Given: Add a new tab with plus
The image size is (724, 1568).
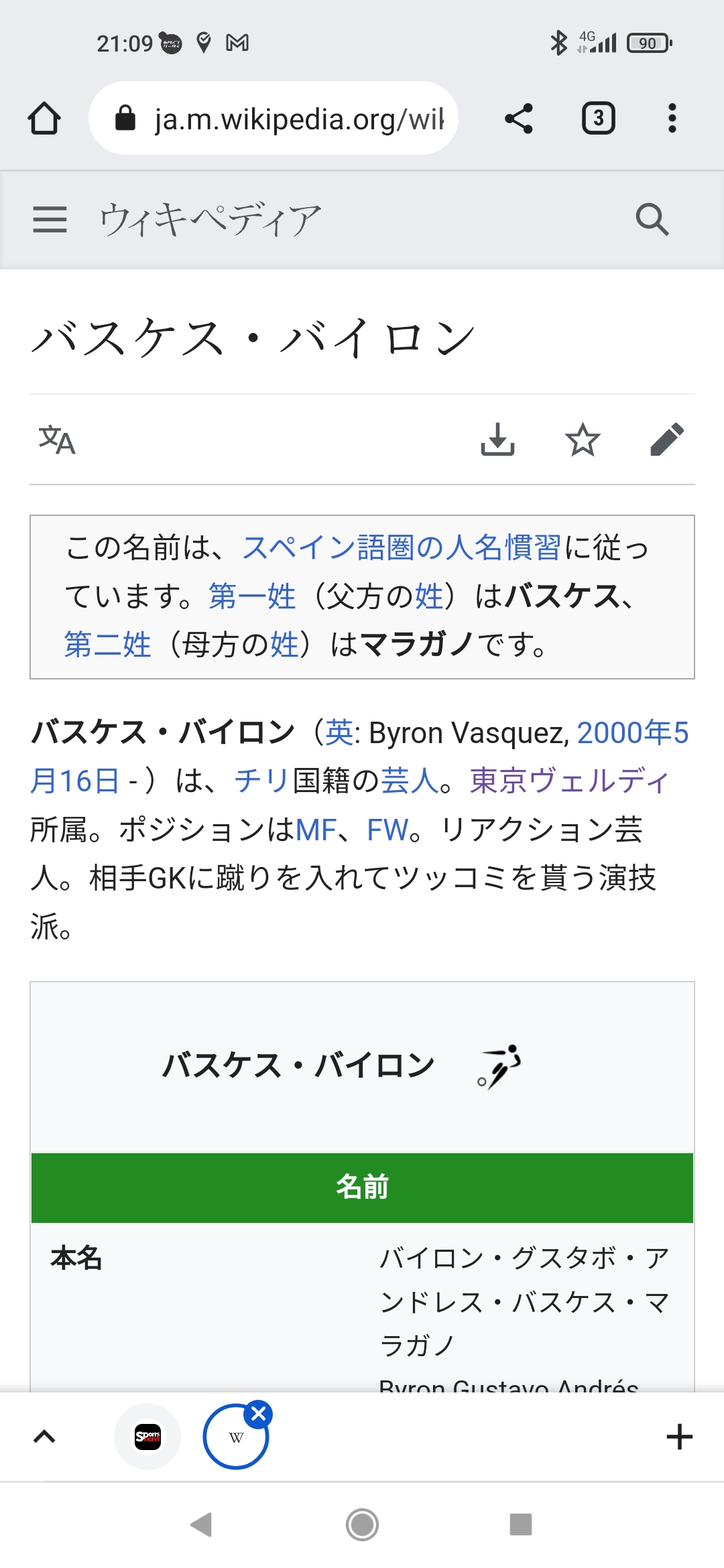Looking at the screenshot, I should coord(680,1437).
